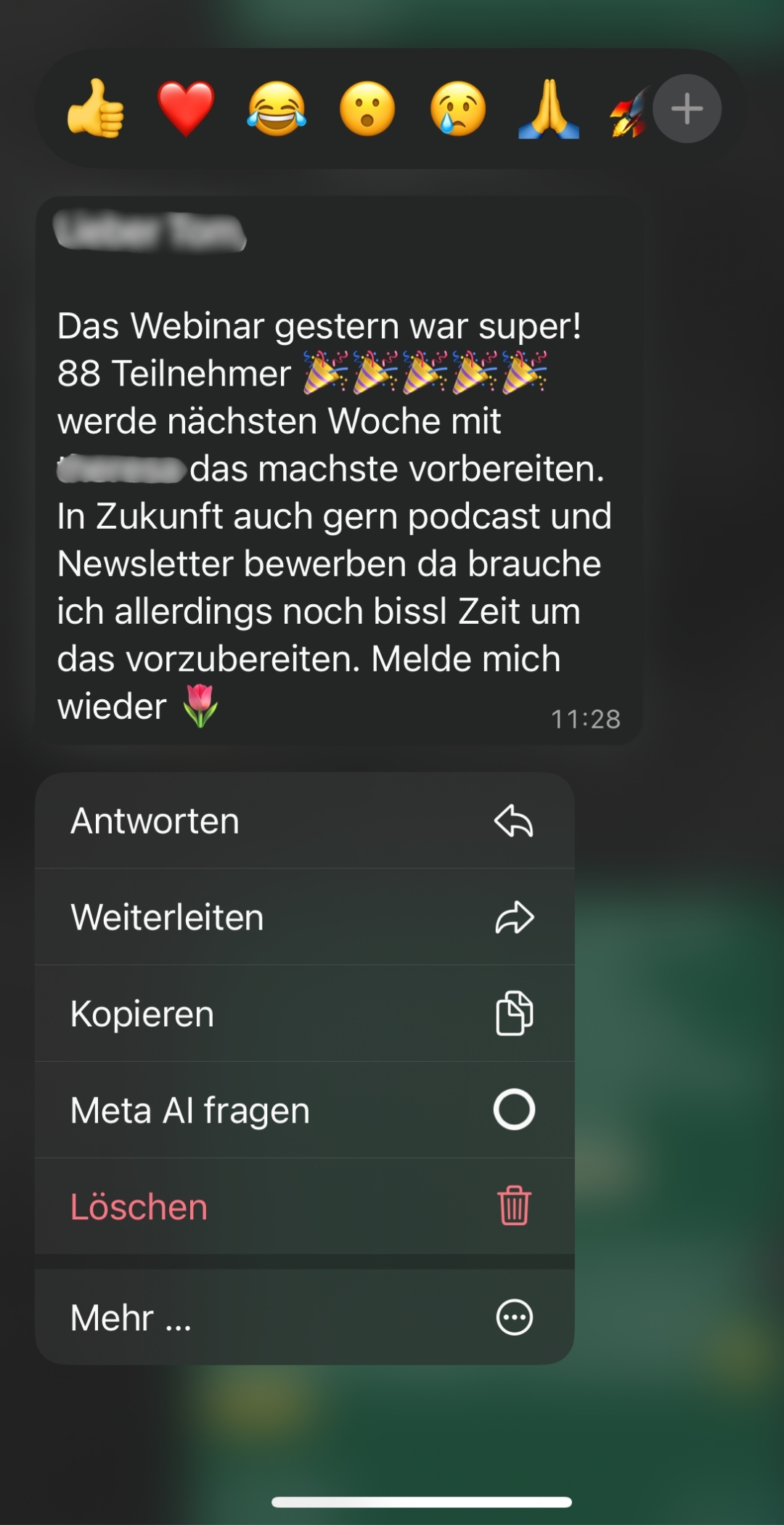React with the folded hands emoji
This screenshot has height=1525, width=784.
[549, 109]
